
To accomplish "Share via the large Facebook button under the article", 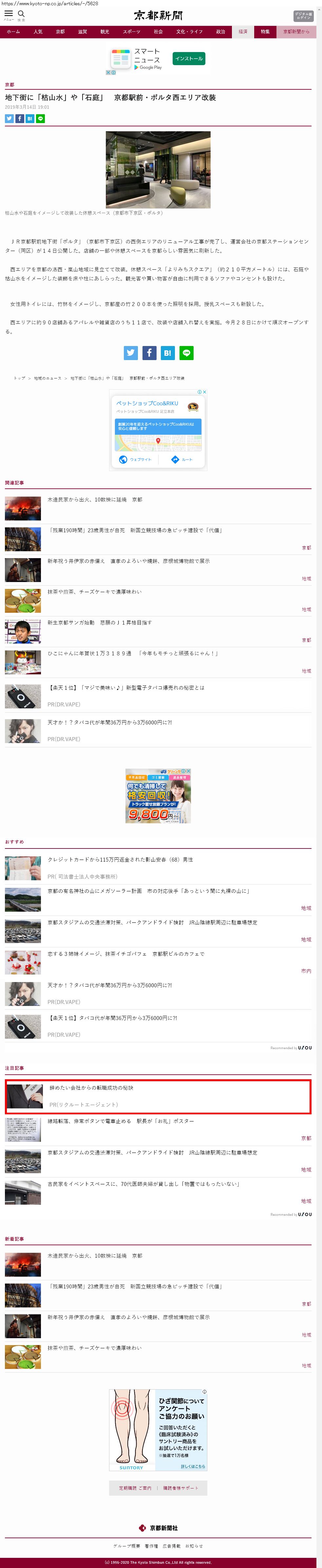I will click(x=149, y=353).
